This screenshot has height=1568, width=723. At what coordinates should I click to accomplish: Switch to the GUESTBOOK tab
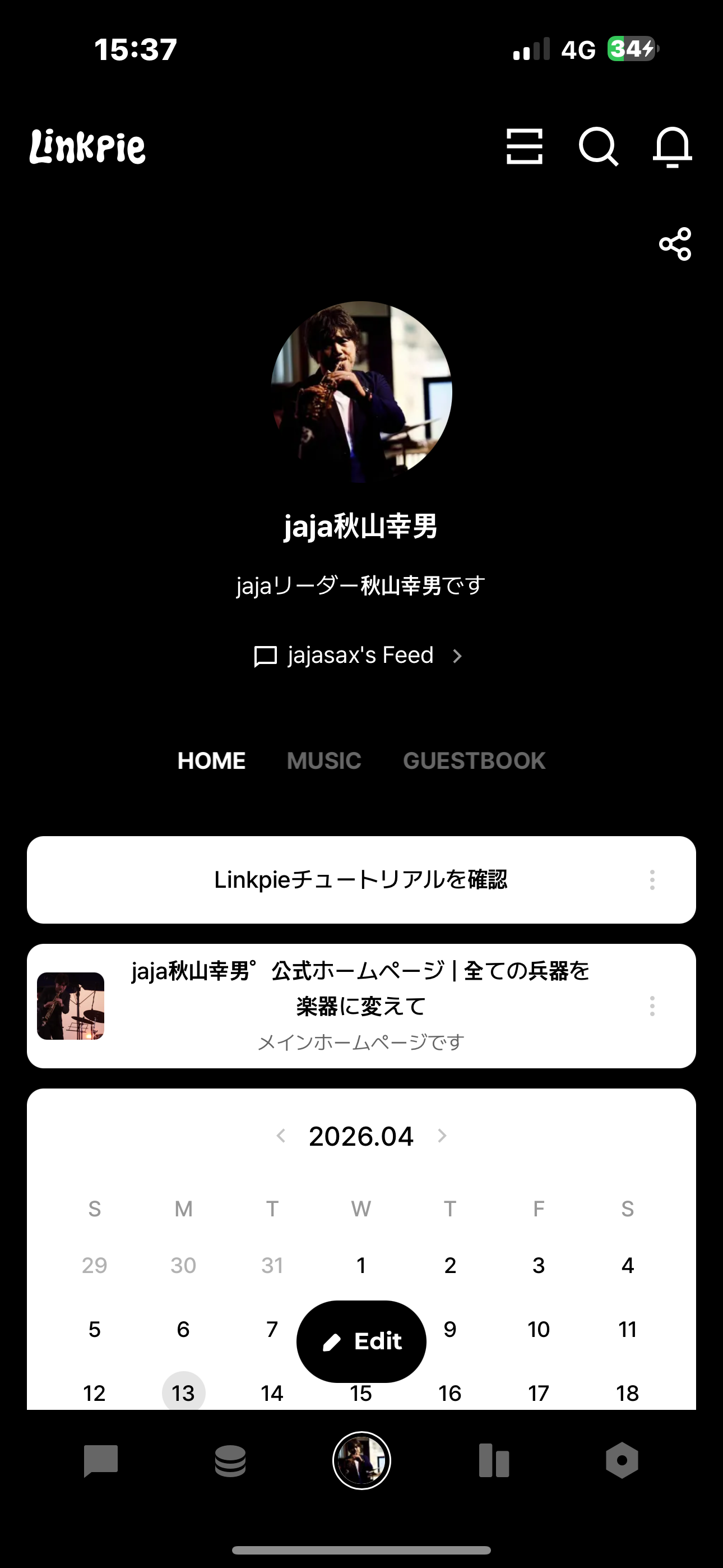(474, 761)
